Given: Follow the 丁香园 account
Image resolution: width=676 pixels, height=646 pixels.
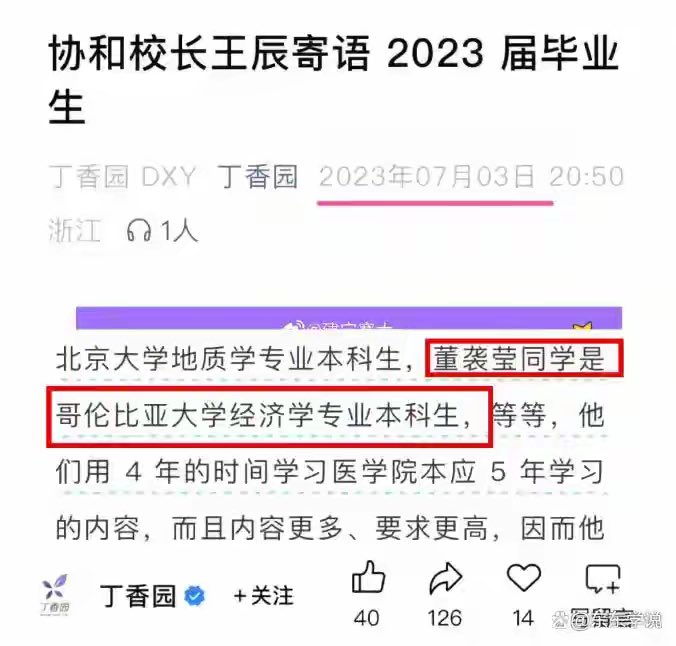Looking at the screenshot, I should (263, 596).
